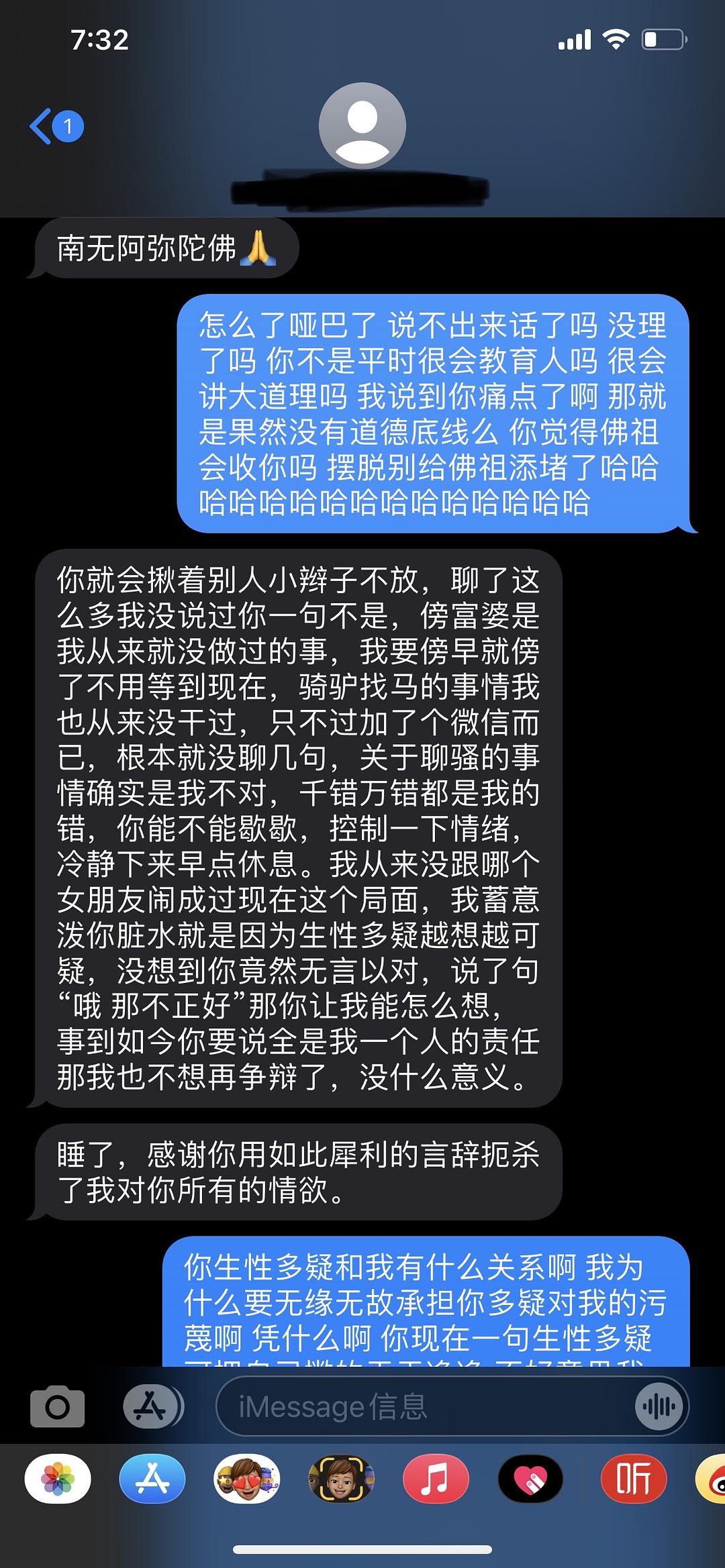Image resolution: width=725 pixels, height=1568 pixels.
Task: Open the Music iMessage app
Action: pyautogui.click(x=436, y=1479)
